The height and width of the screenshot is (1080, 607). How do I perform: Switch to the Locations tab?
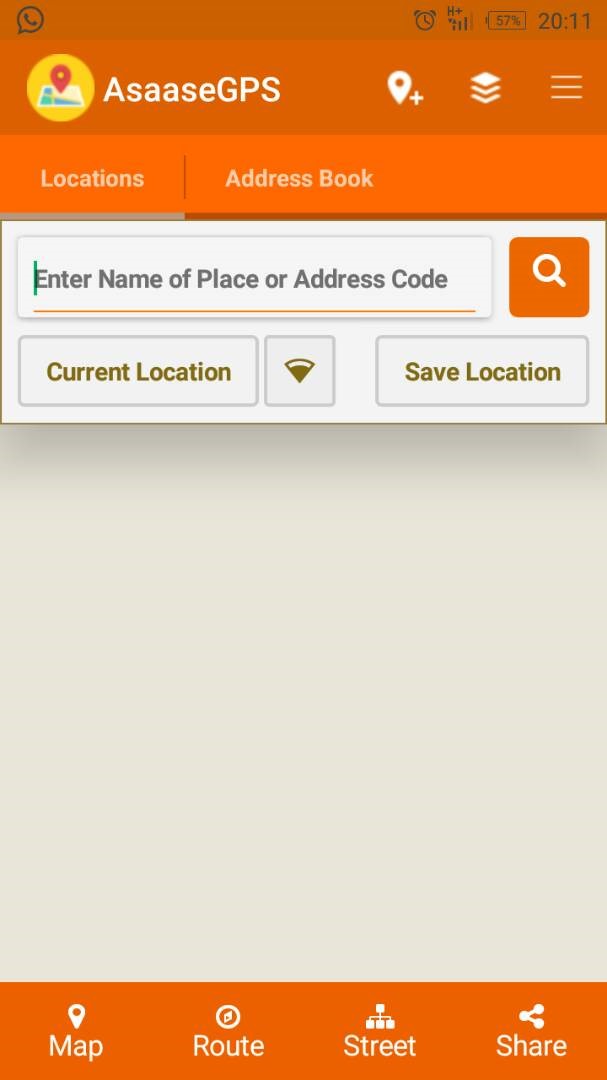[x=92, y=178]
